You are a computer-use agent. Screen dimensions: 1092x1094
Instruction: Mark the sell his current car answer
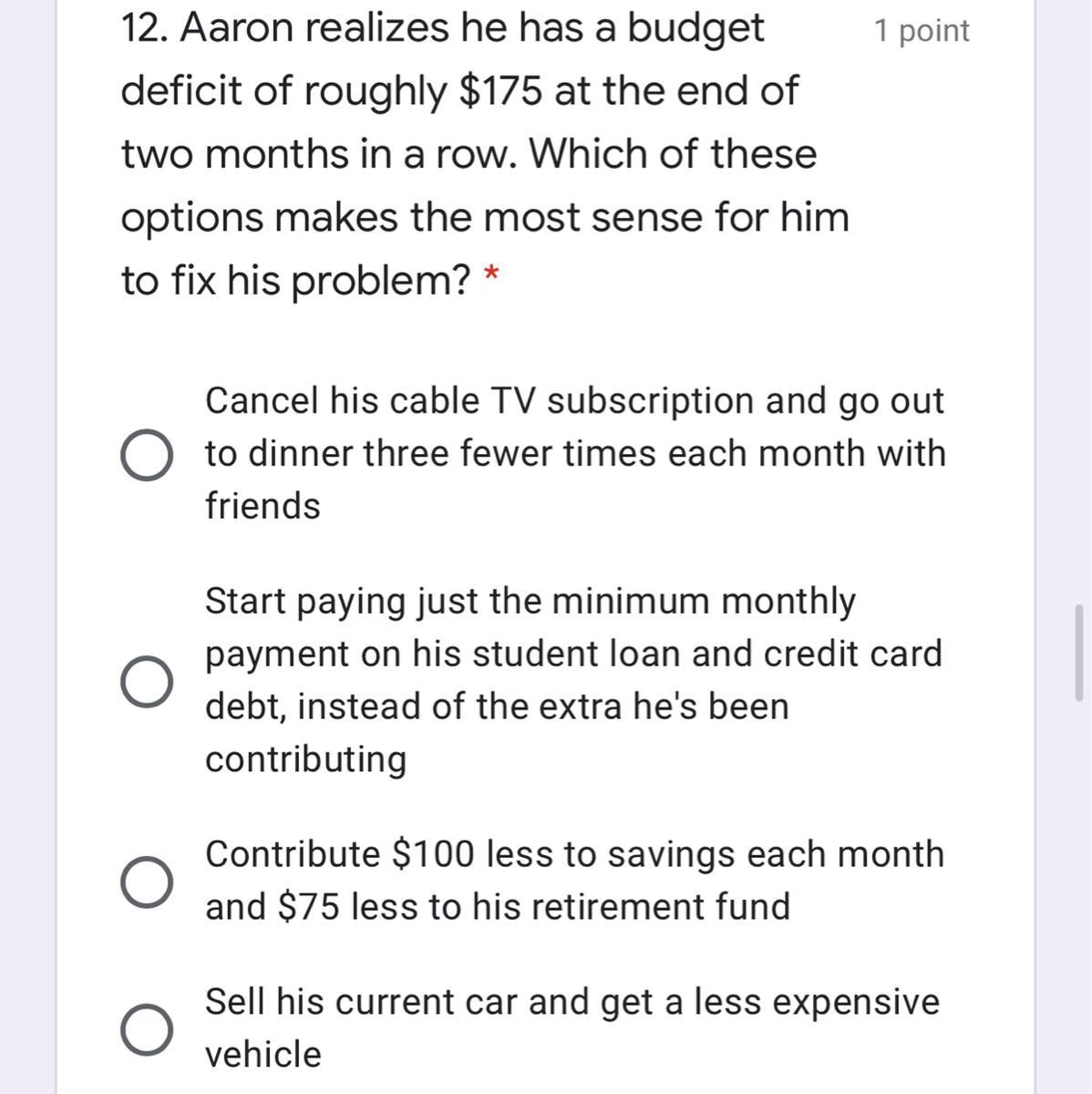click(x=147, y=1029)
